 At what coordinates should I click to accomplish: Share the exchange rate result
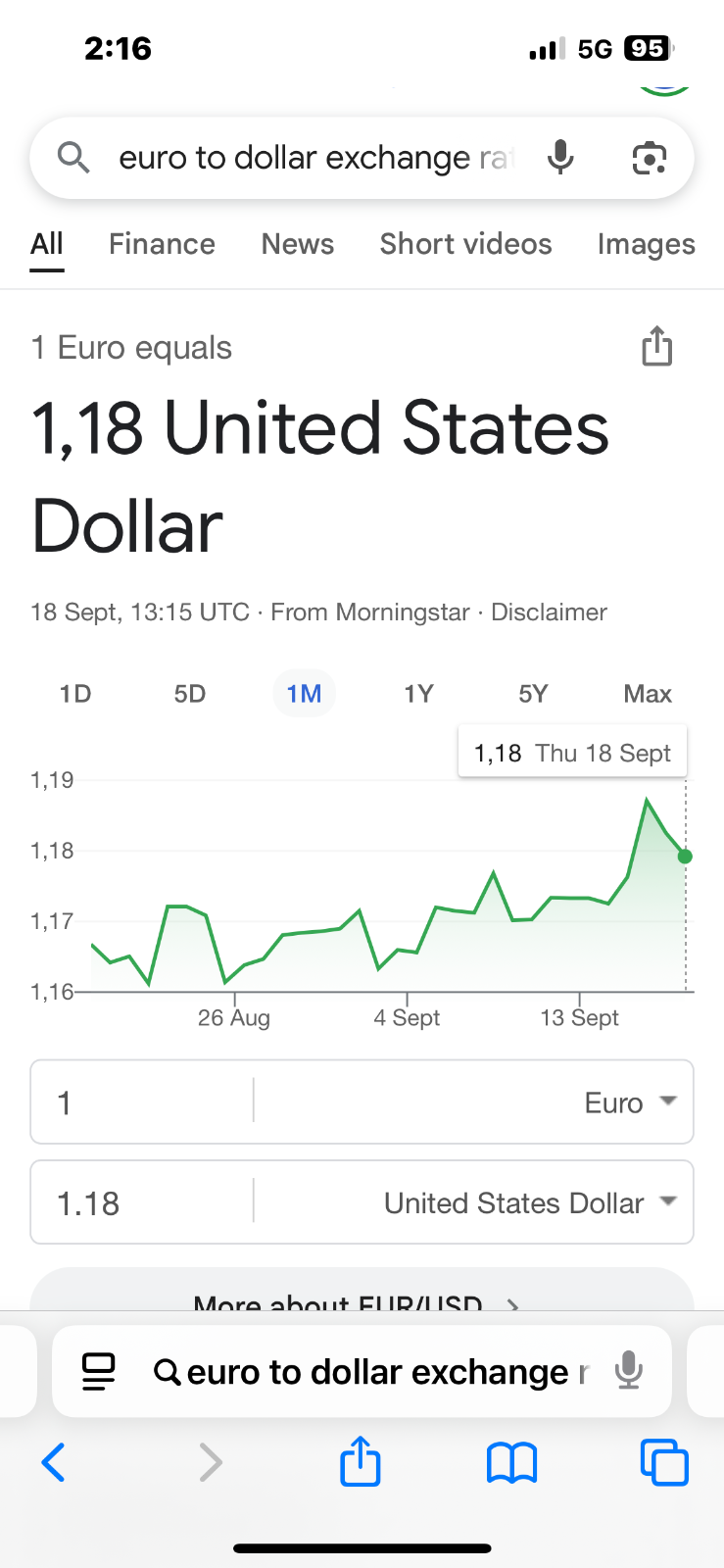coord(657,346)
